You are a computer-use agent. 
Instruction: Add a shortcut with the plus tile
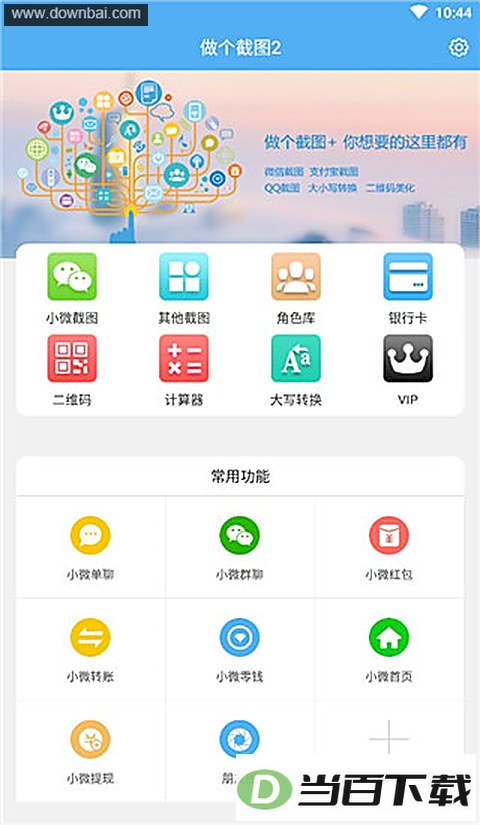tap(389, 738)
